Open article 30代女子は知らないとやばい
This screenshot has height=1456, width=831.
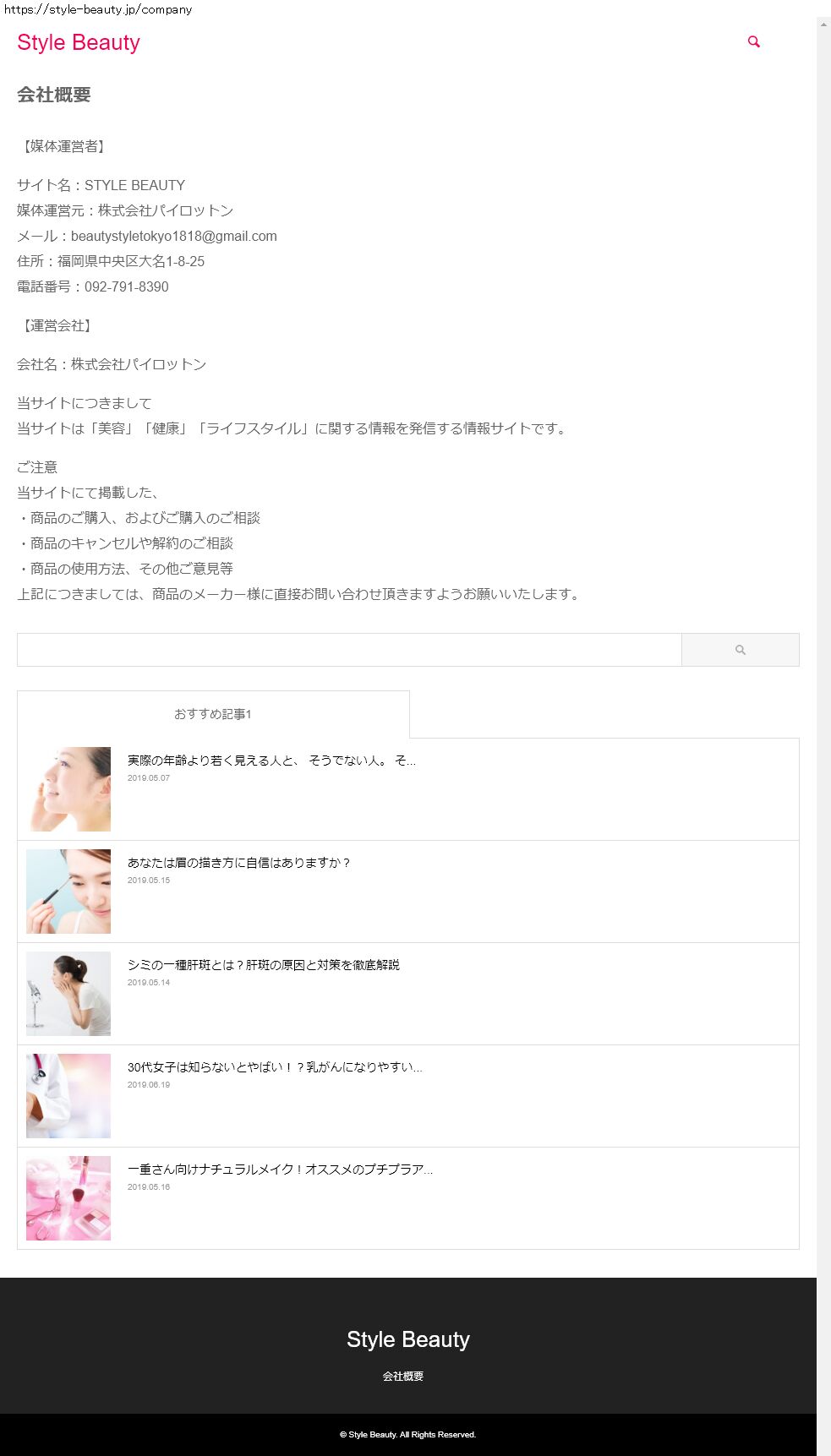click(x=274, y=1067)
